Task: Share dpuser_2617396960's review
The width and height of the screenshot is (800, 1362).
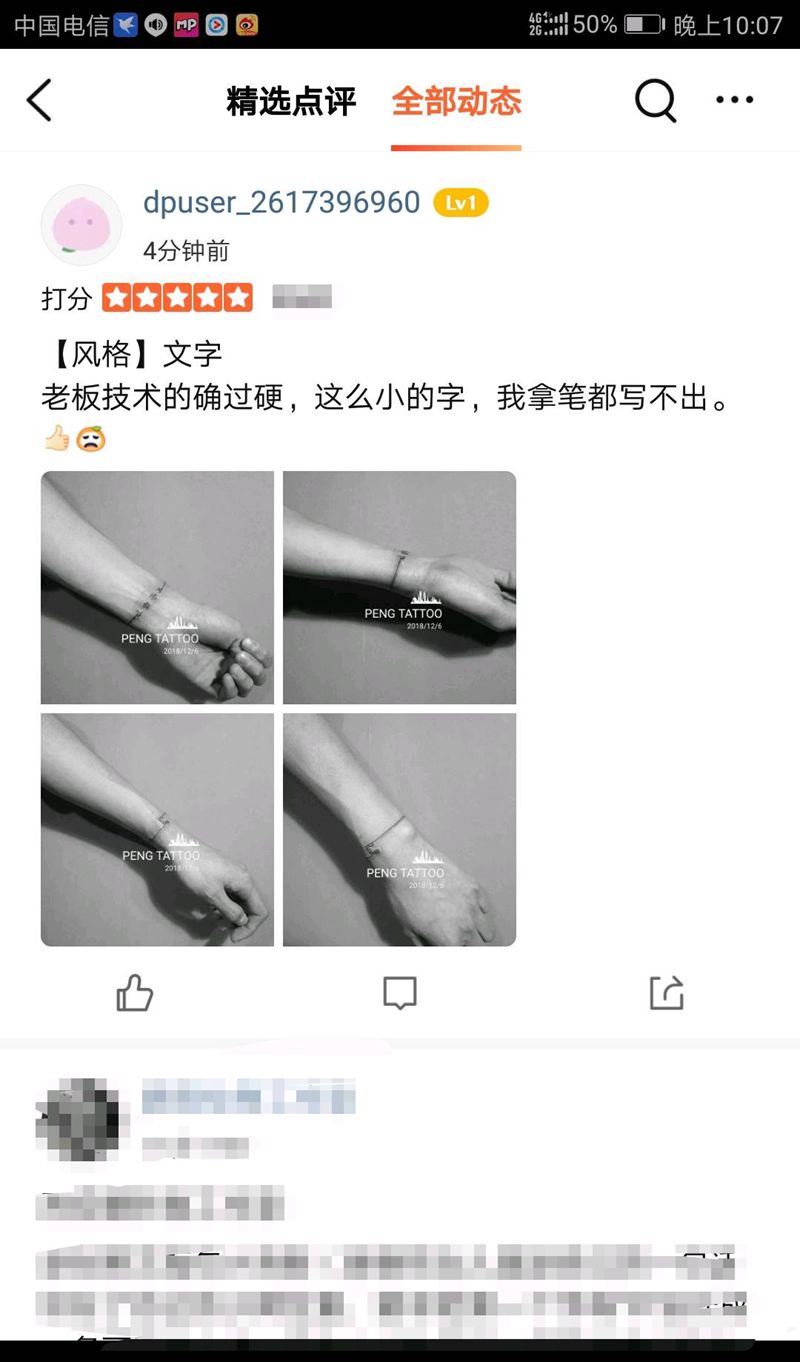Action: pos(666,993)
